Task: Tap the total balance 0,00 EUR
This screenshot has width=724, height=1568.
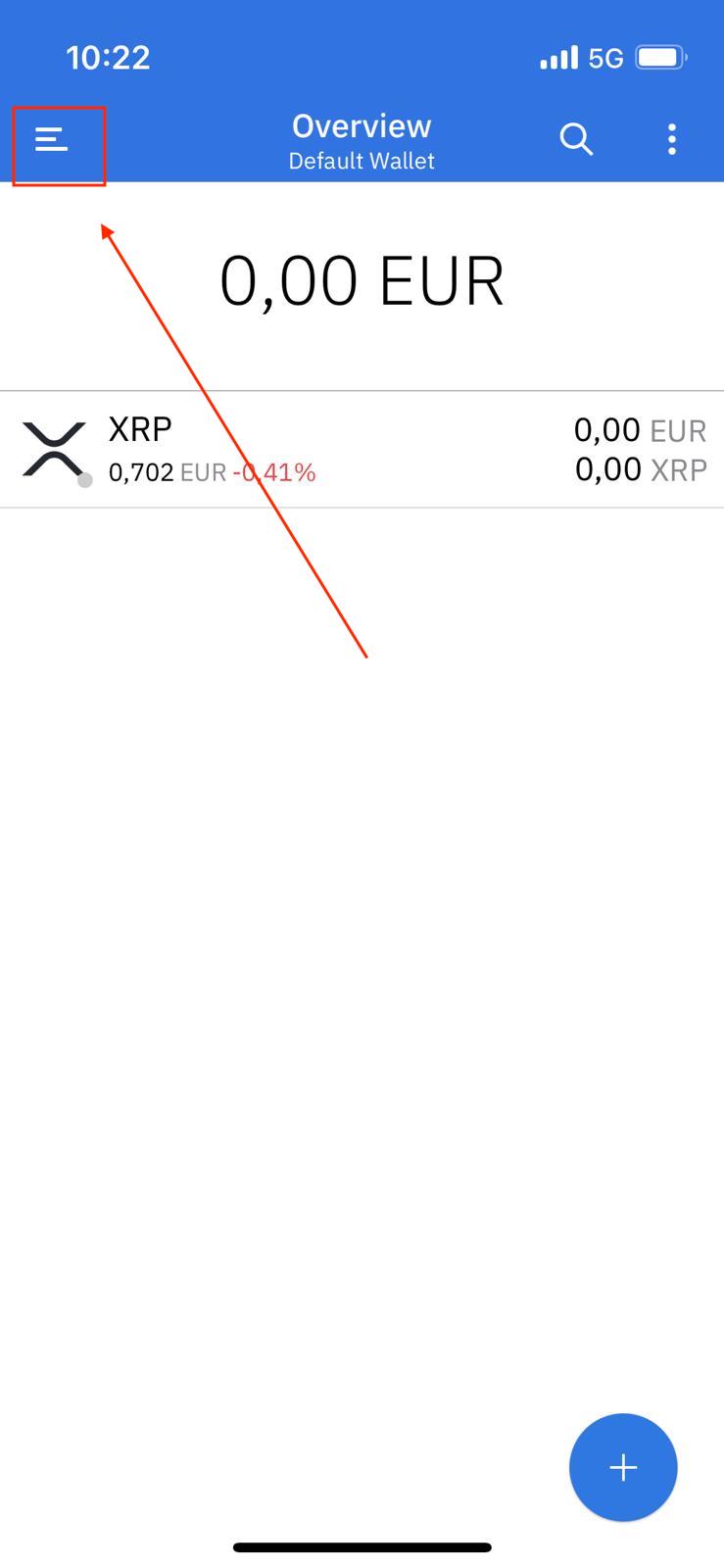Action: click(361, 279)
